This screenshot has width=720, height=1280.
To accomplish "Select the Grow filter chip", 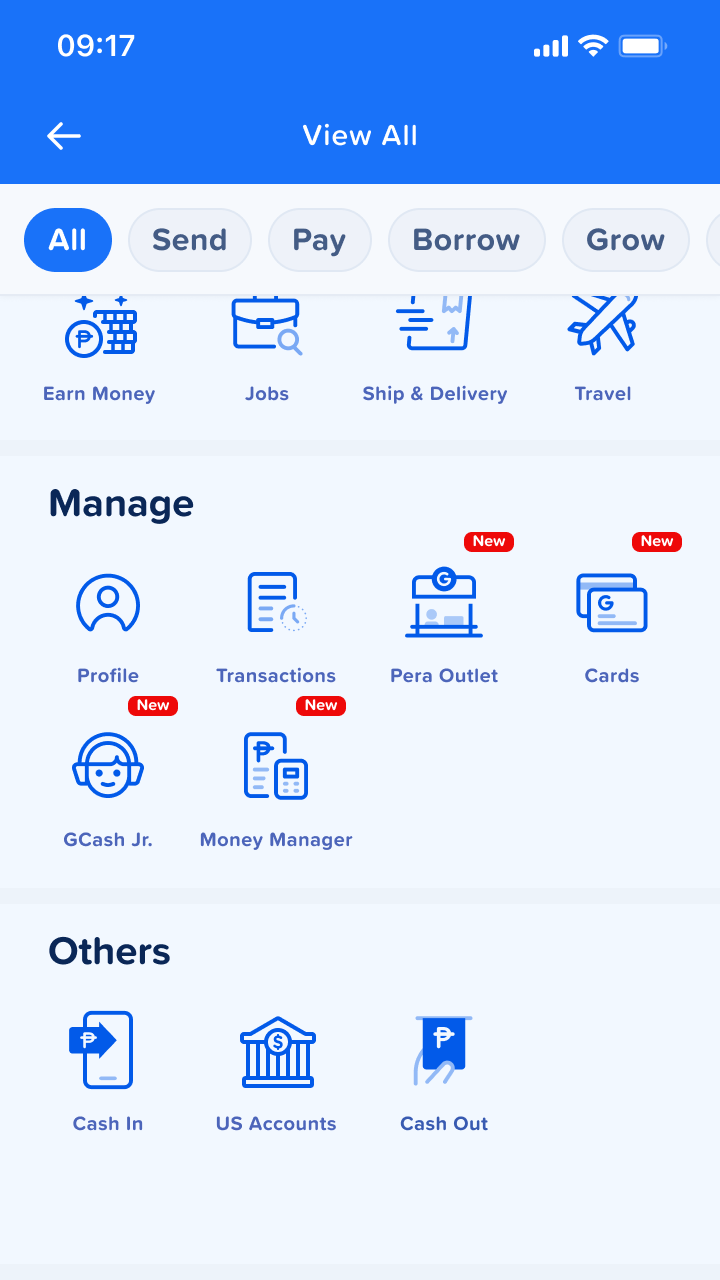I will (626, 240).
